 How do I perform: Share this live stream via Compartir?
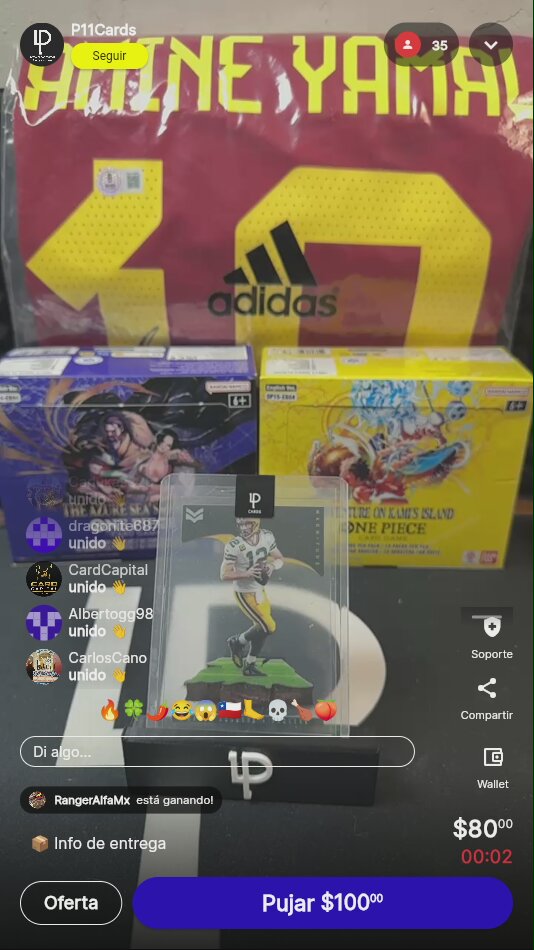487,699
